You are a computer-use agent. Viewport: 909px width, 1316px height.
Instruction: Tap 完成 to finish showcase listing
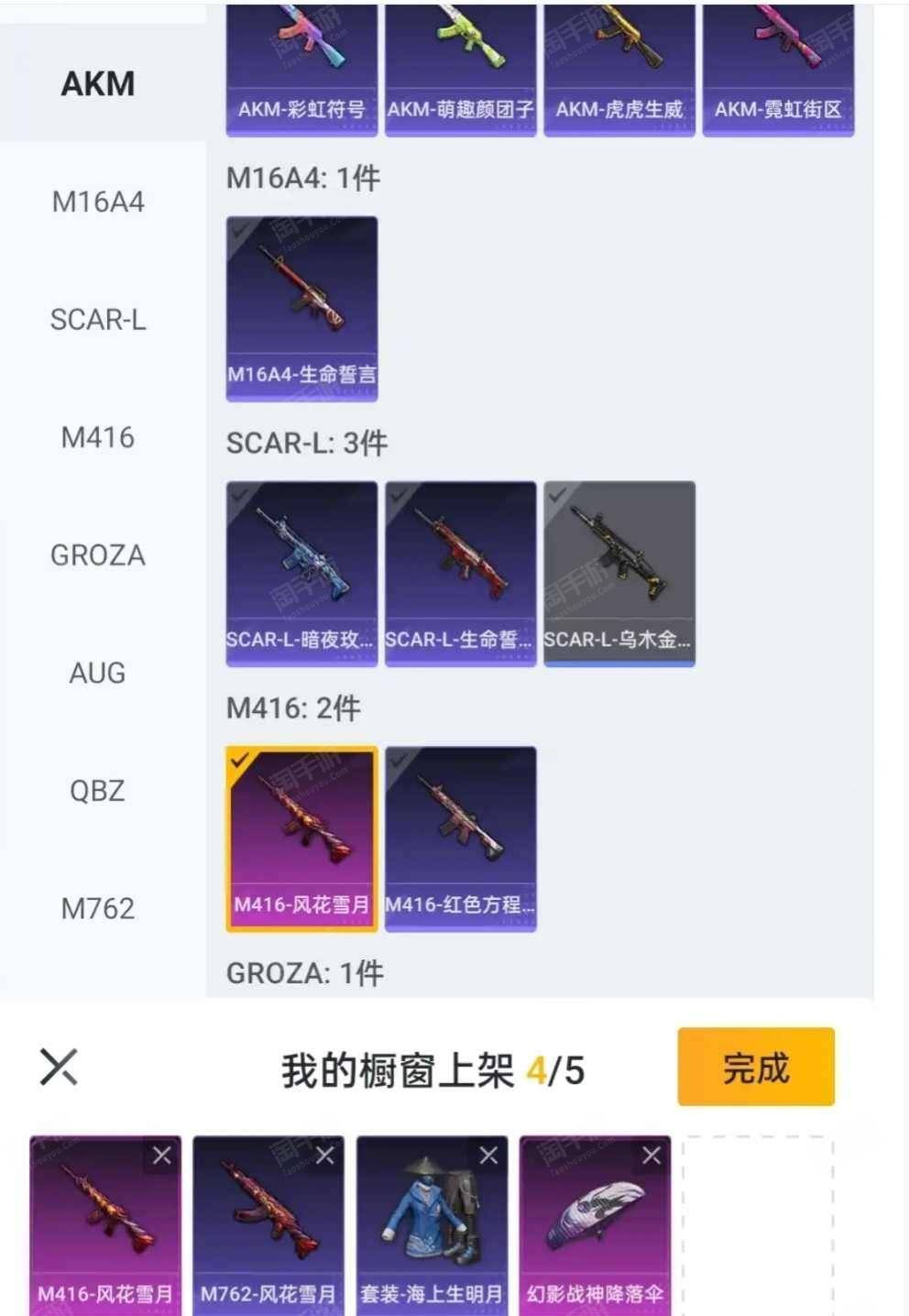click(x=755, y=1067)
